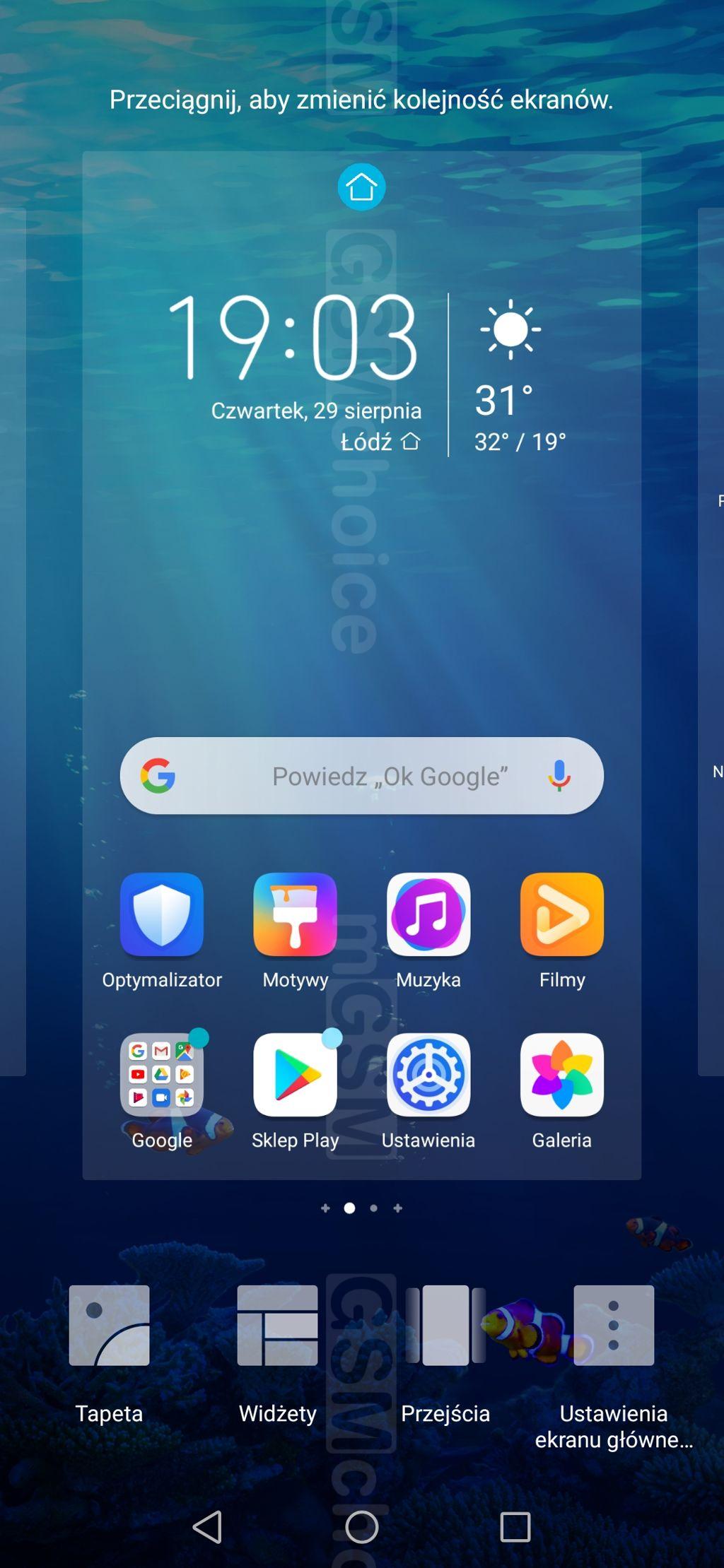Open the Widżety option

click(277, 1354)
